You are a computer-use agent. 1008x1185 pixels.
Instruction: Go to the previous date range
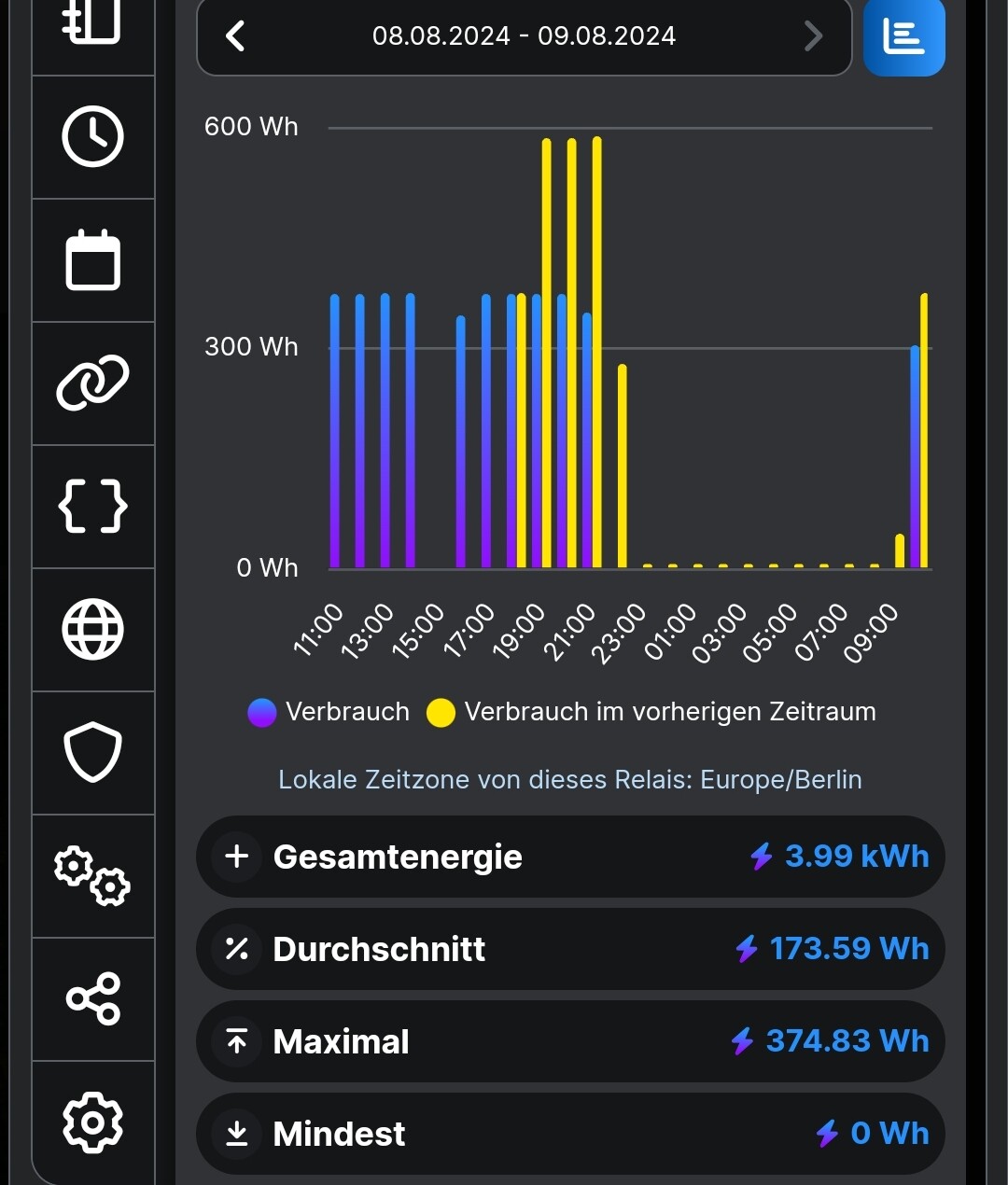click(236, 36)
